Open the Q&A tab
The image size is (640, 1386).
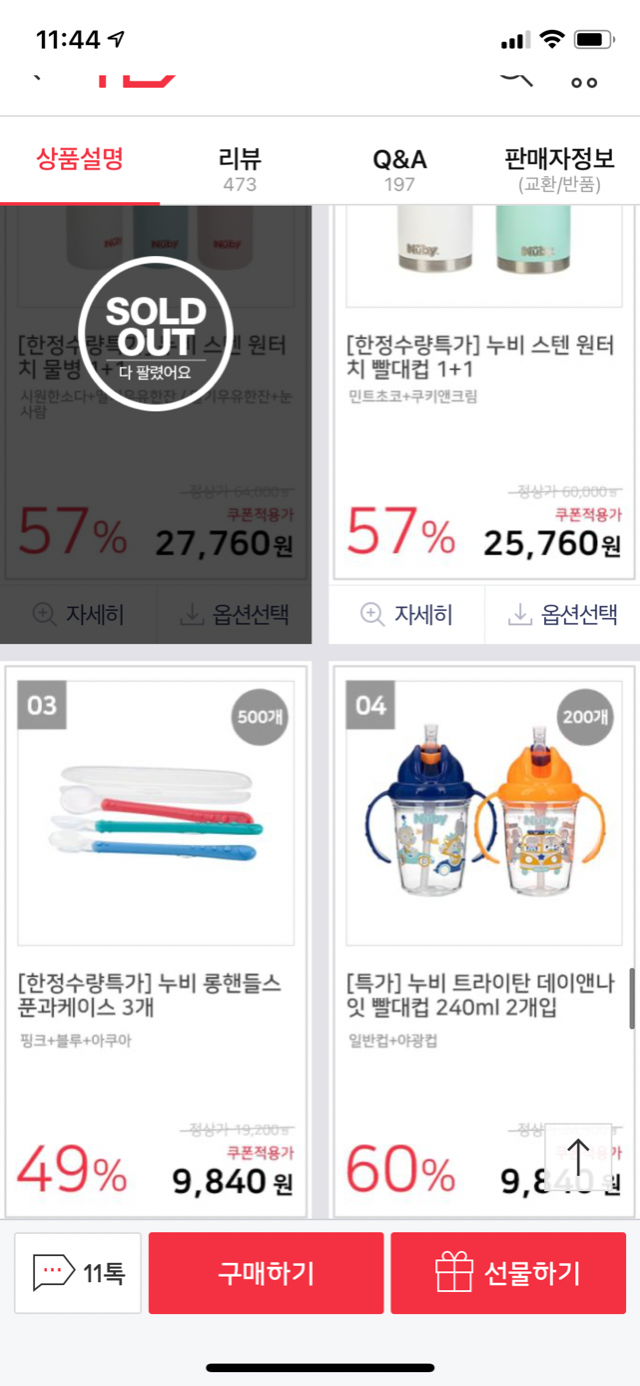click(399, 167)
